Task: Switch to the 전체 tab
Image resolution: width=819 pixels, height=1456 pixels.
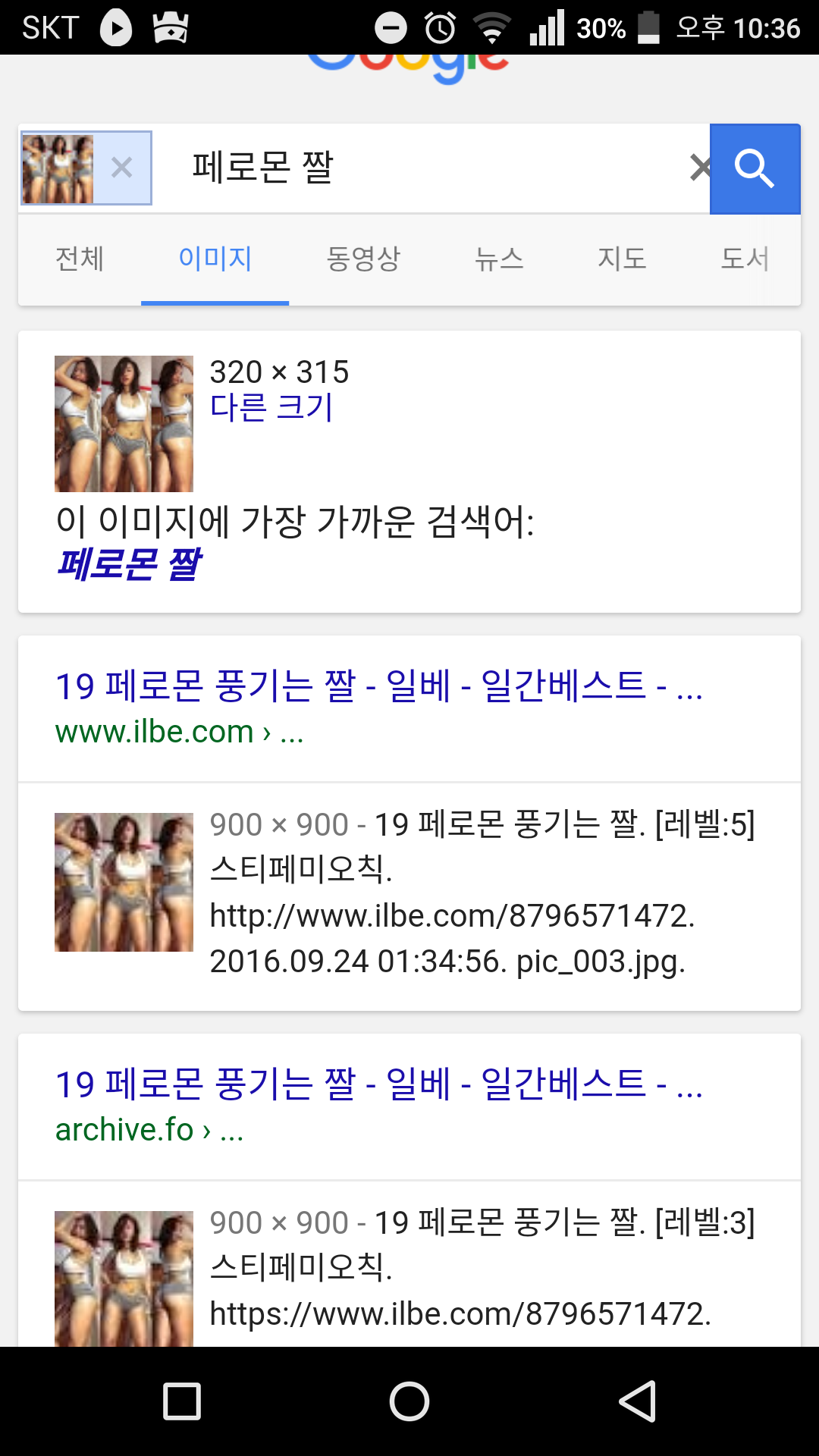Action: coord(80,259)
